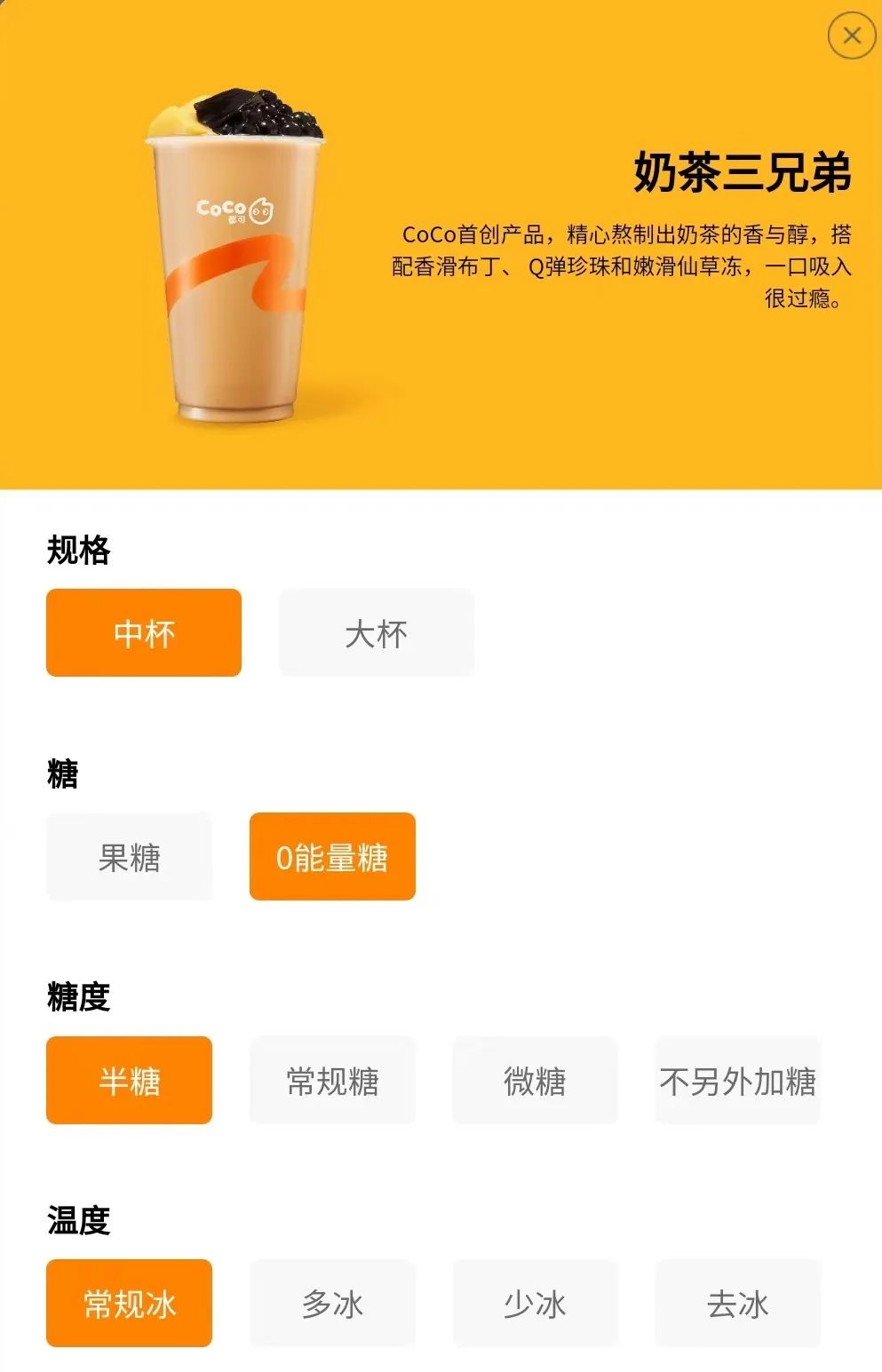This screenshot has width=882, height=1372.
Task: Select 中杯 size
Action: point(144,633)
